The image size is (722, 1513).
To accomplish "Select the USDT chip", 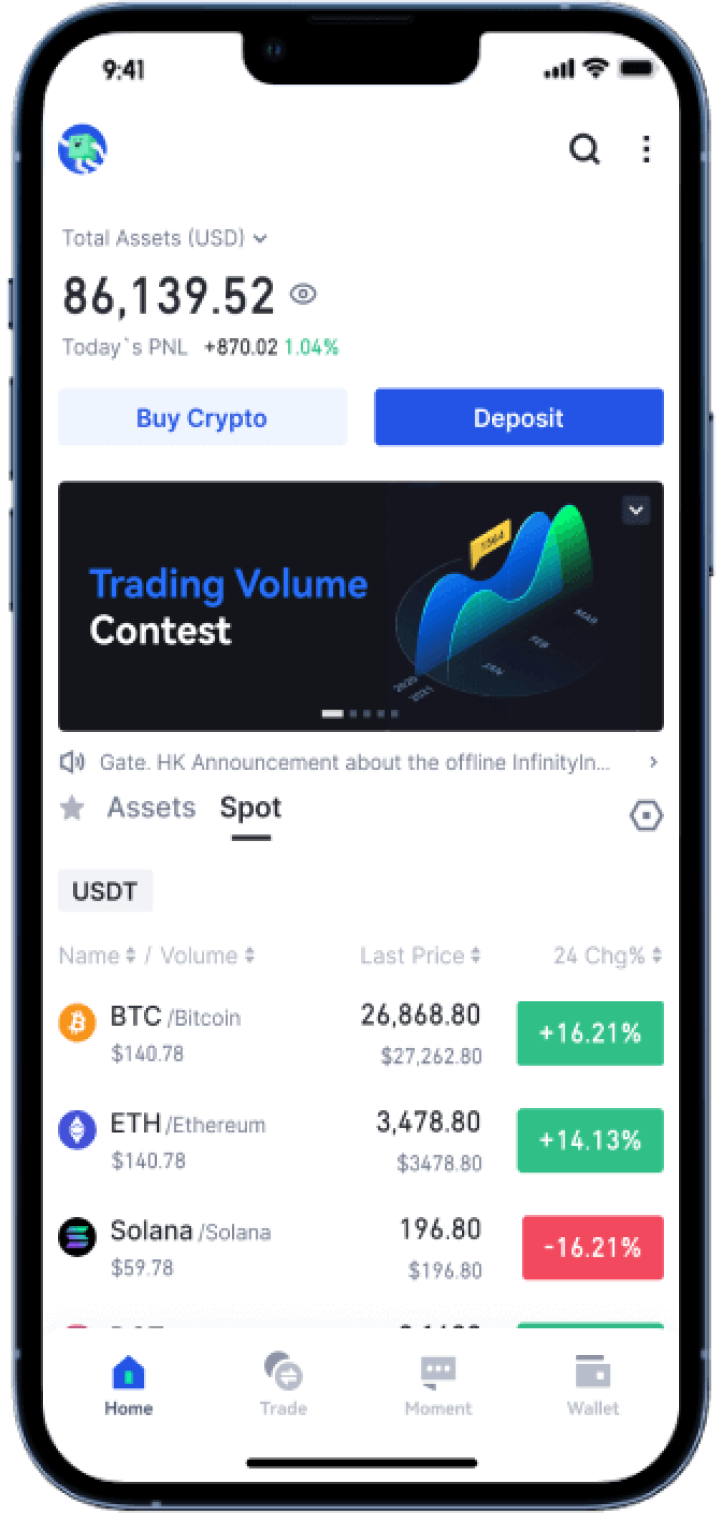I will (x=105, y=891).
